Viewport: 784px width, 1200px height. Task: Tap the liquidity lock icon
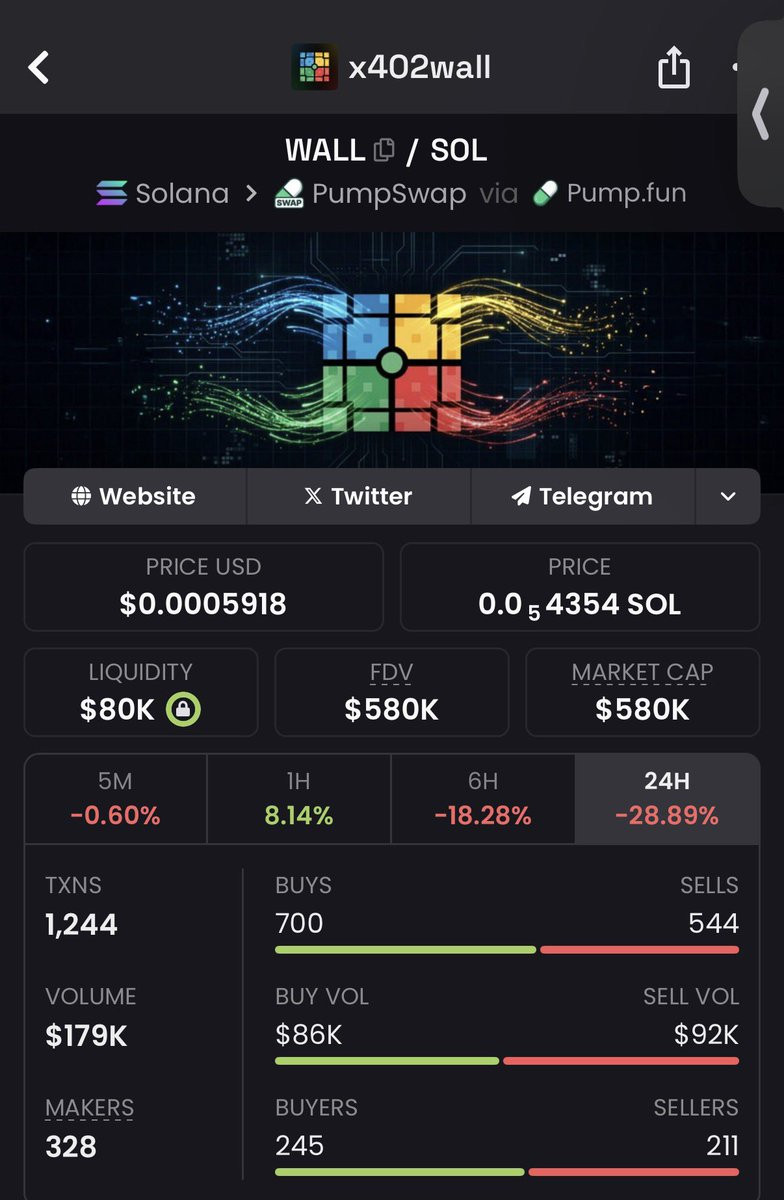click(183, 710)
